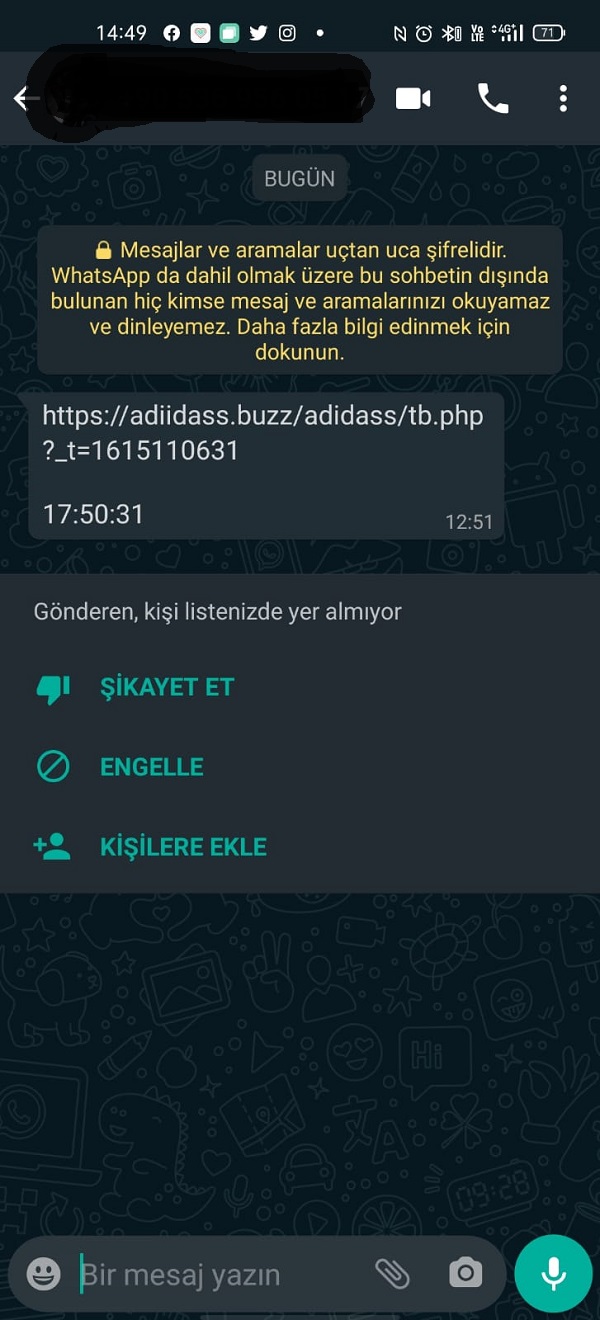Start a voice call
Viewport: 600px width, 1320px height.
point(493,98)
